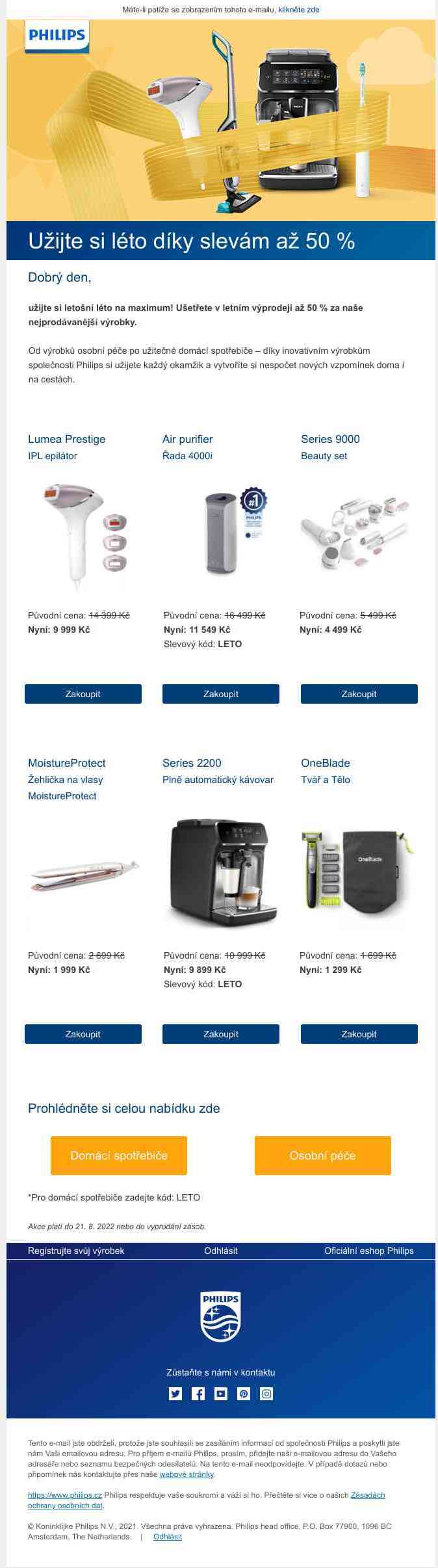Open the 'klikněte zde' view-in-browser link
The height and width of the screenshot is (1568, 438).
pos(298,10)
